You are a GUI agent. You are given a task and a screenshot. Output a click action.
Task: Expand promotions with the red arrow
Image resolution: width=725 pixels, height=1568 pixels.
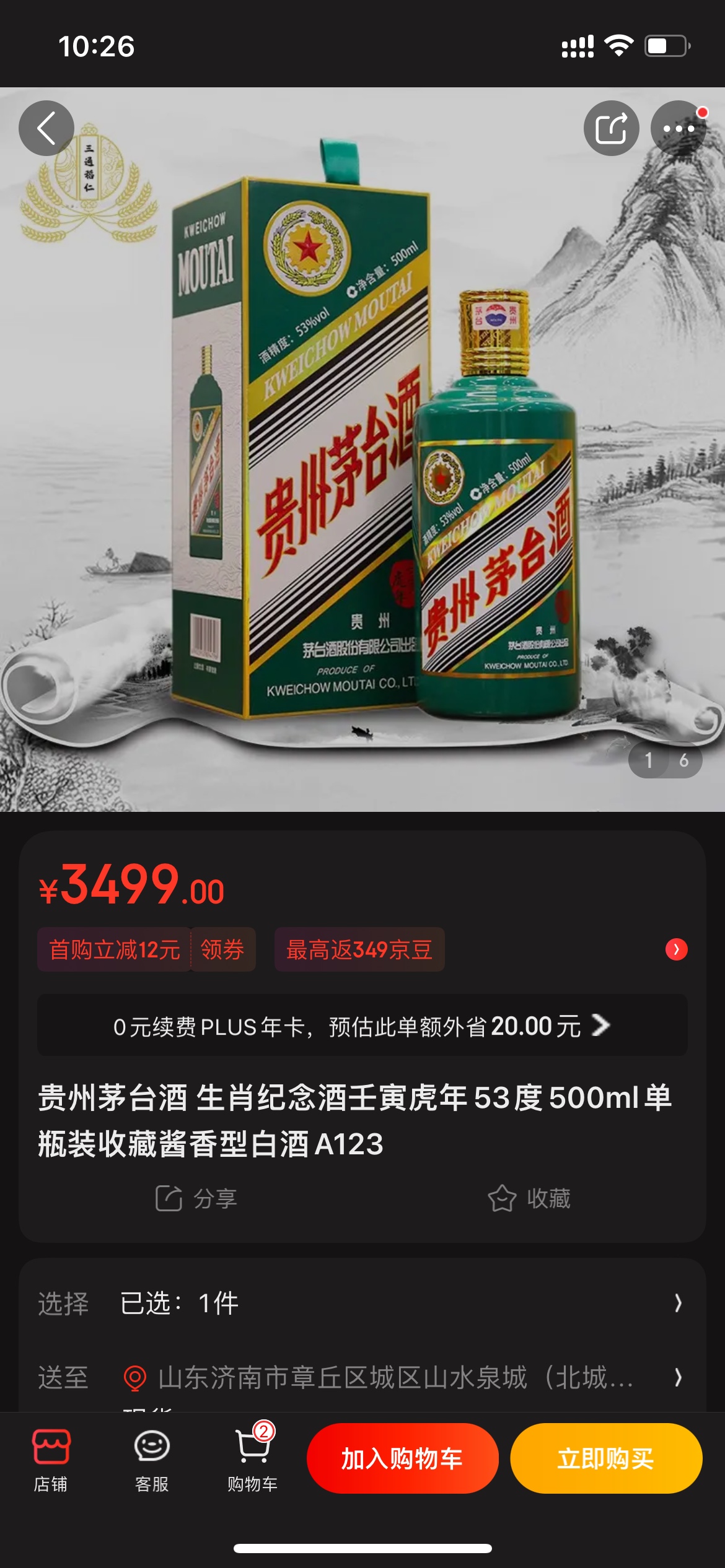tap(676, 949)
